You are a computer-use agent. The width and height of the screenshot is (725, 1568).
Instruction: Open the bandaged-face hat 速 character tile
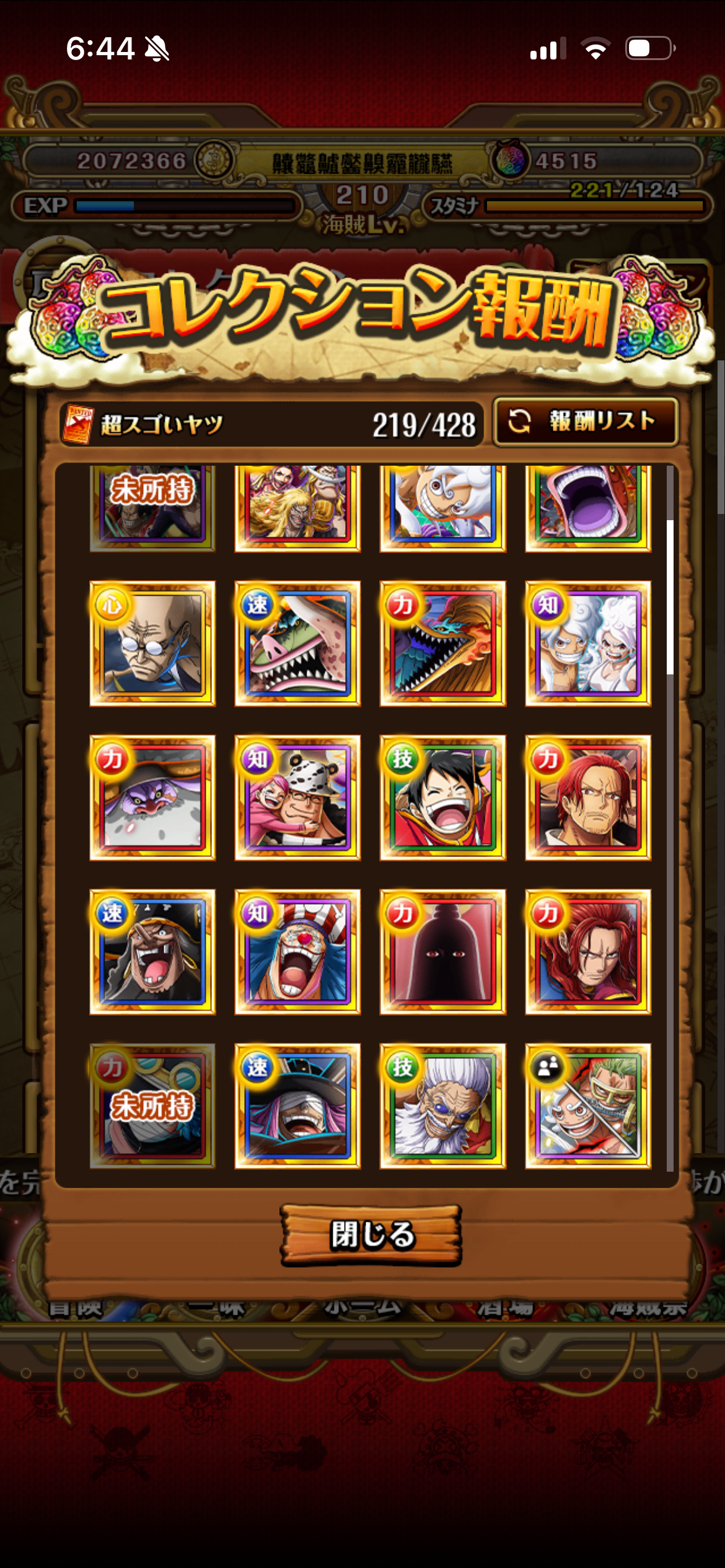coord(297,1106)
